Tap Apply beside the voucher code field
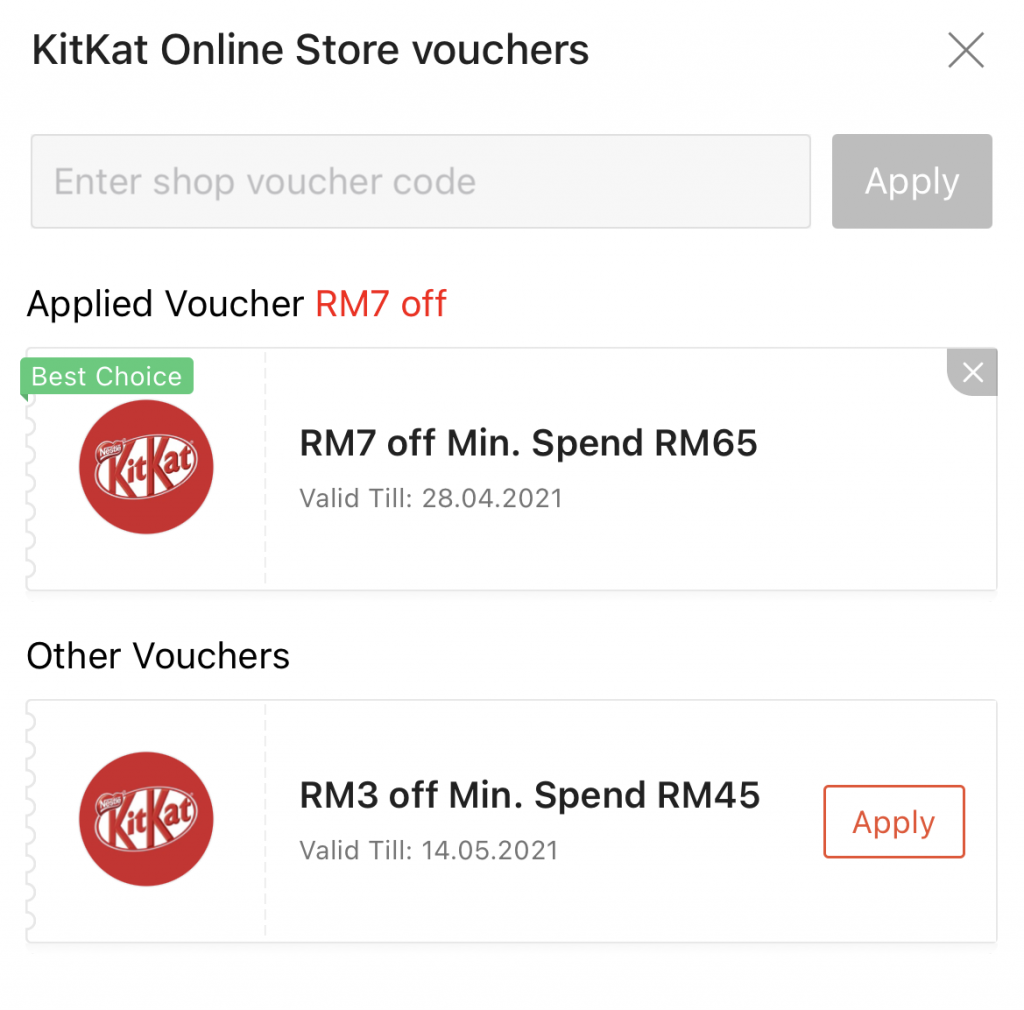This screenshot has height=1010, width=1024. pos(911,182)
